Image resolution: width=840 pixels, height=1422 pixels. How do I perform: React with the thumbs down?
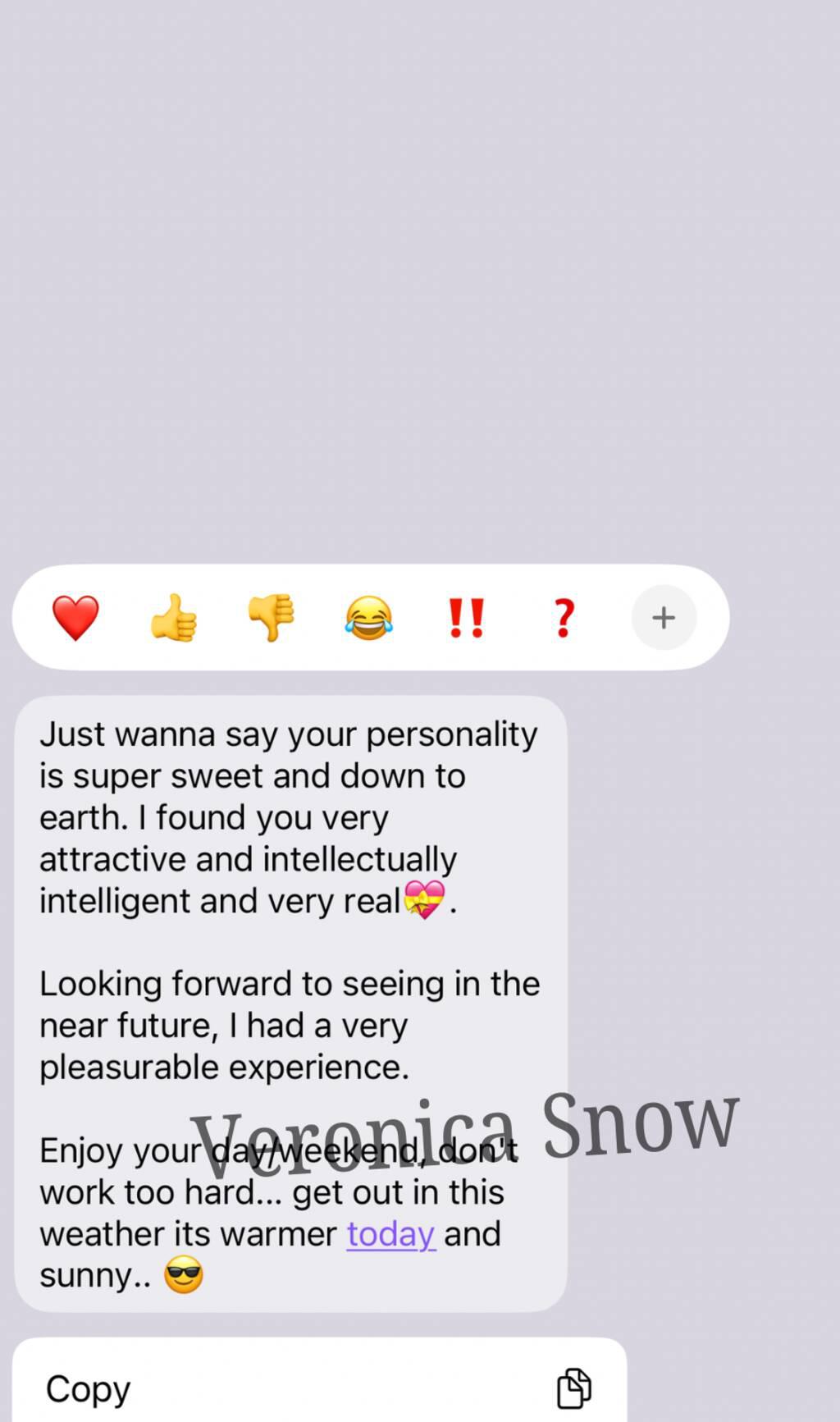click(x=272, y=618)
